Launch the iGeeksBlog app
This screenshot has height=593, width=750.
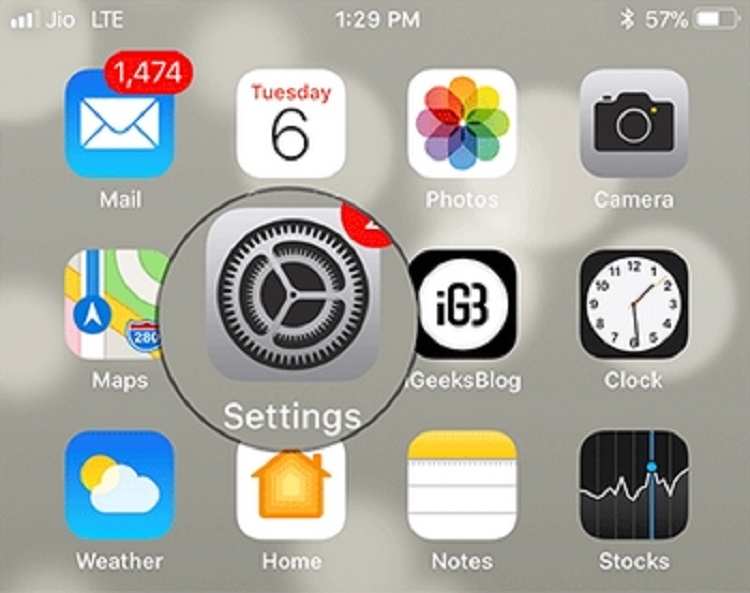point(464,305)
